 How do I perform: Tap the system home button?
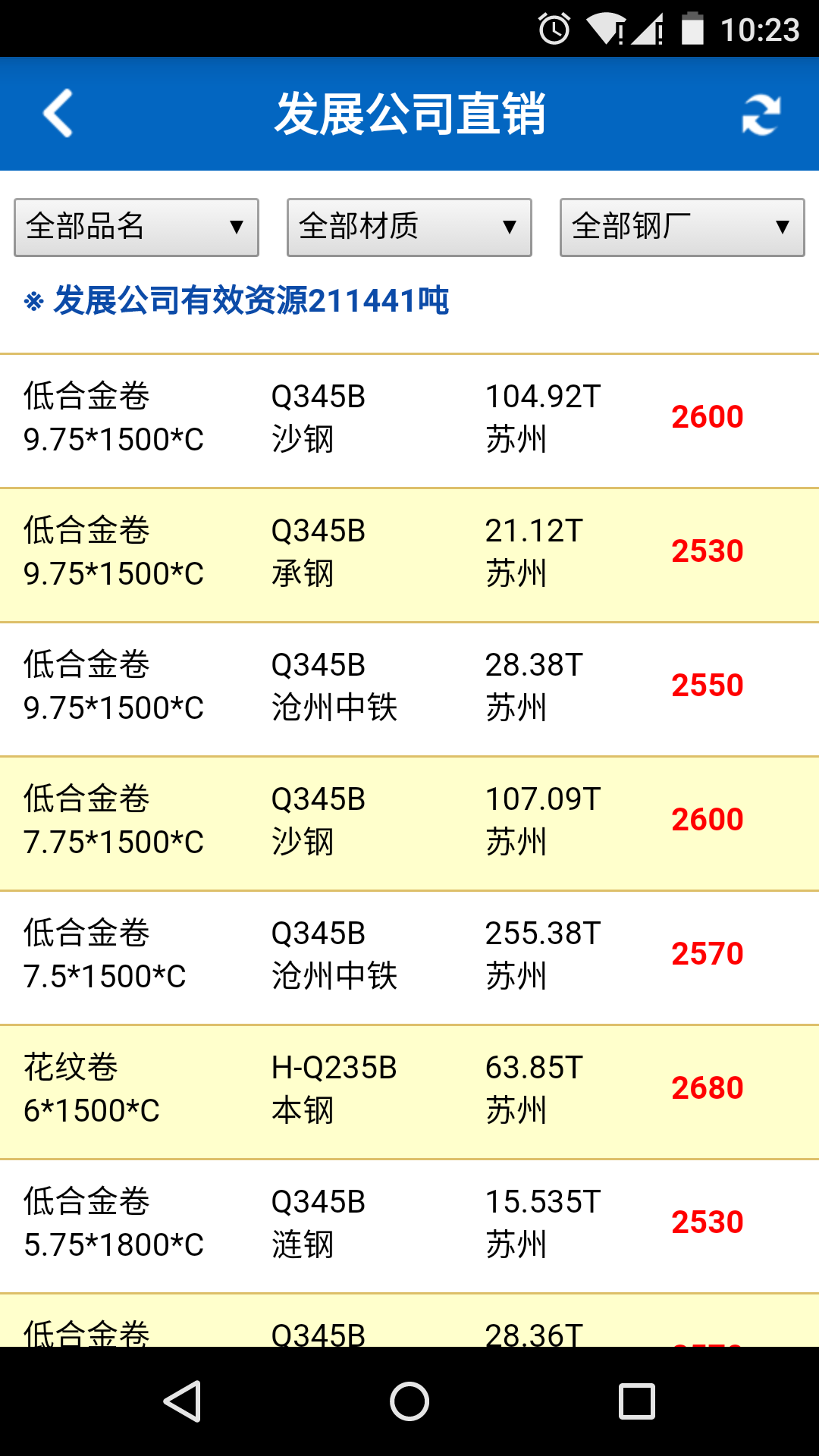pos(409,1401)
